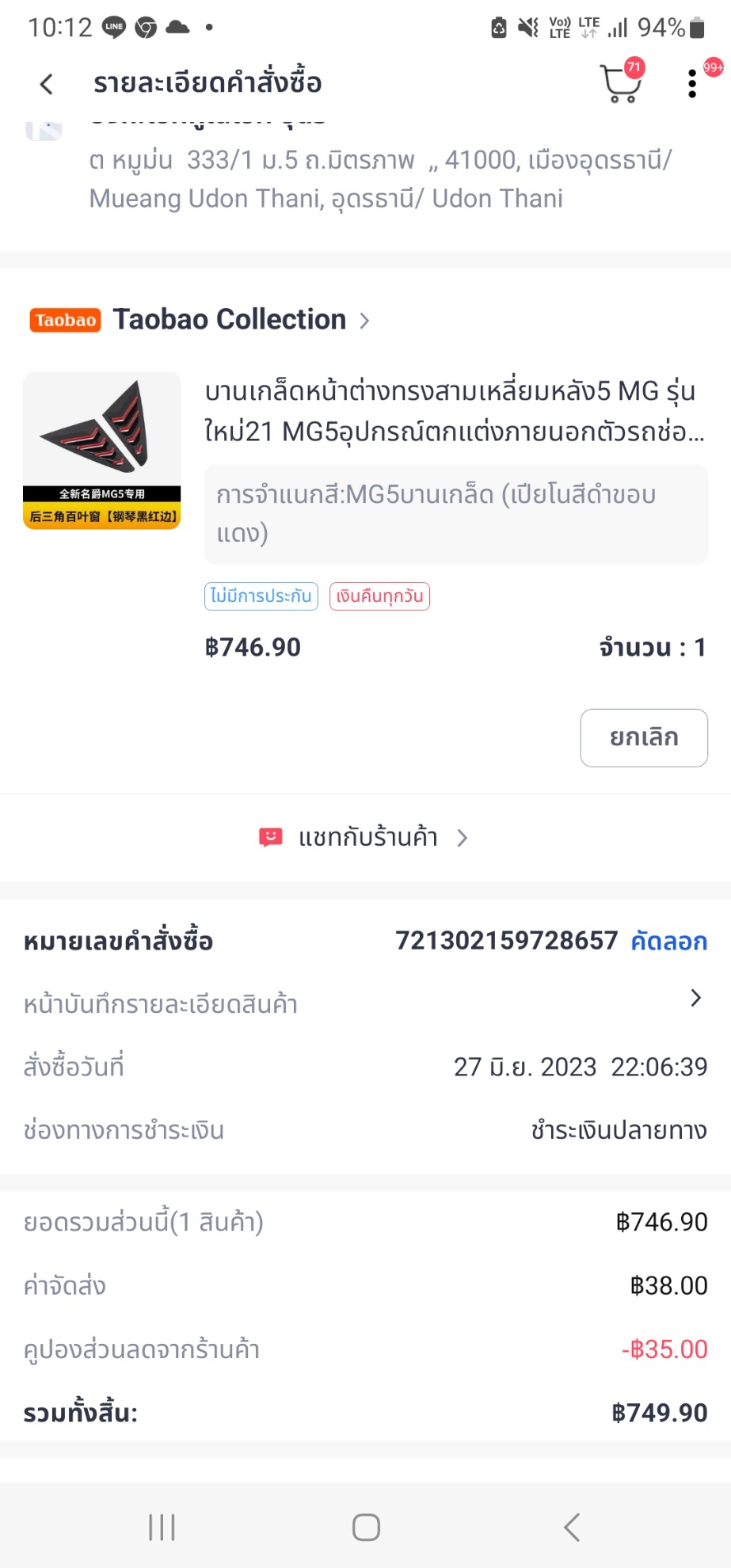
Task: Open the shopping cart
Action: pyautogui.click(x=620, y=84)
